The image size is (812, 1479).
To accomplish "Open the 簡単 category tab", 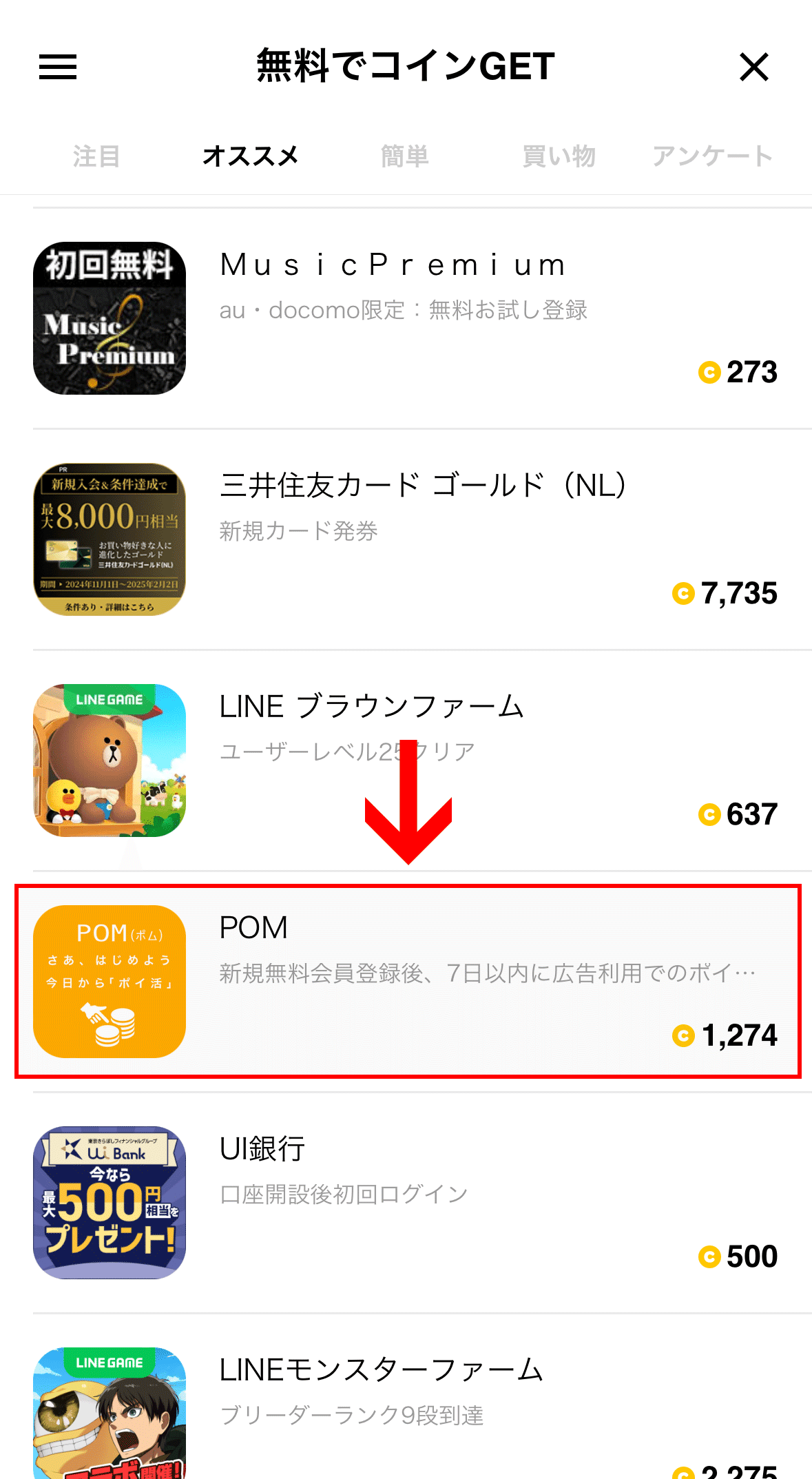I will point(405,156).
